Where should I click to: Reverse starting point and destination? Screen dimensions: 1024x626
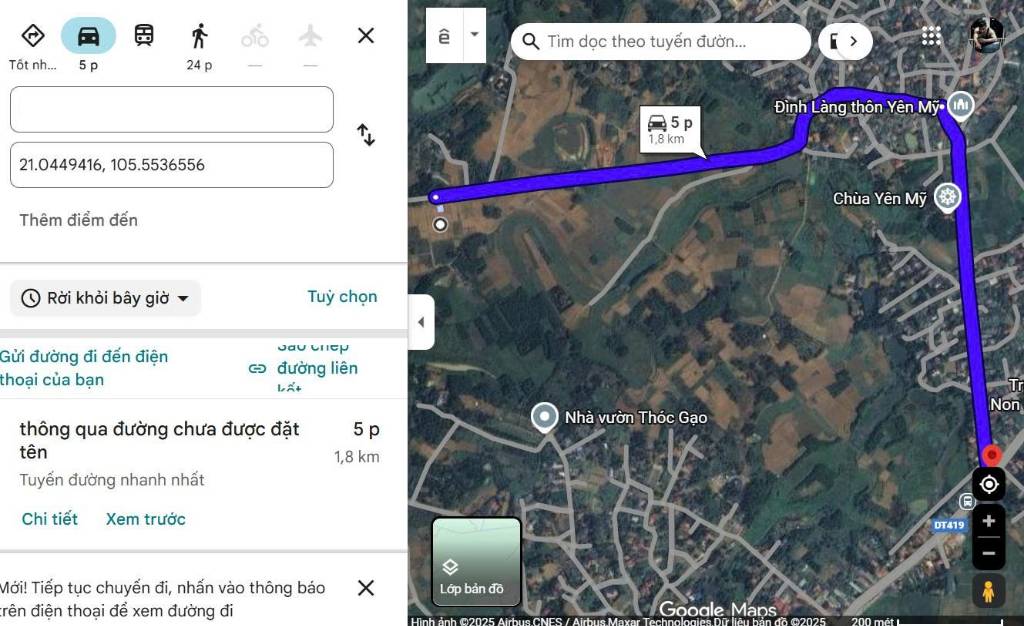[x=366, y=136]
